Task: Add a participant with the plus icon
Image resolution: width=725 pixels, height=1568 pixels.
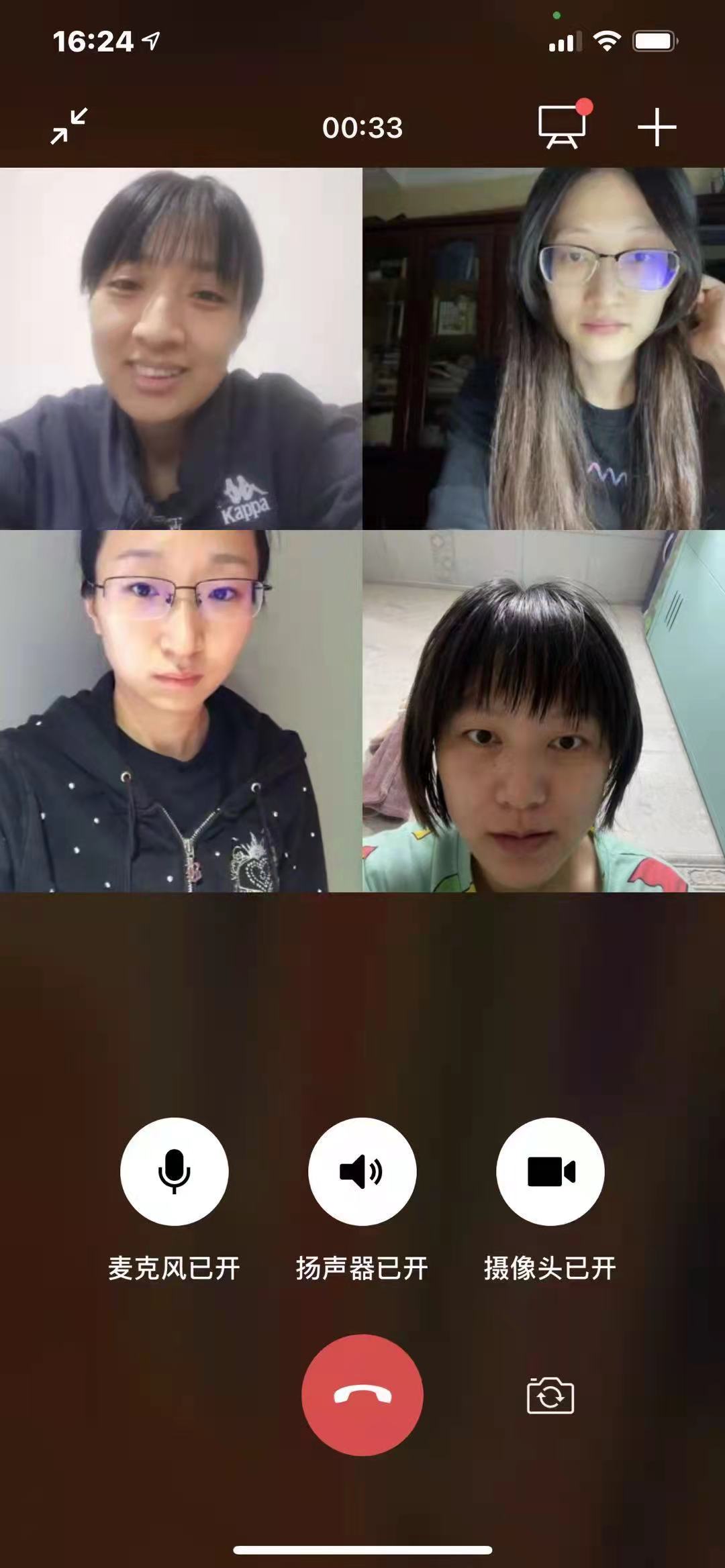Action: click(657, 127)
